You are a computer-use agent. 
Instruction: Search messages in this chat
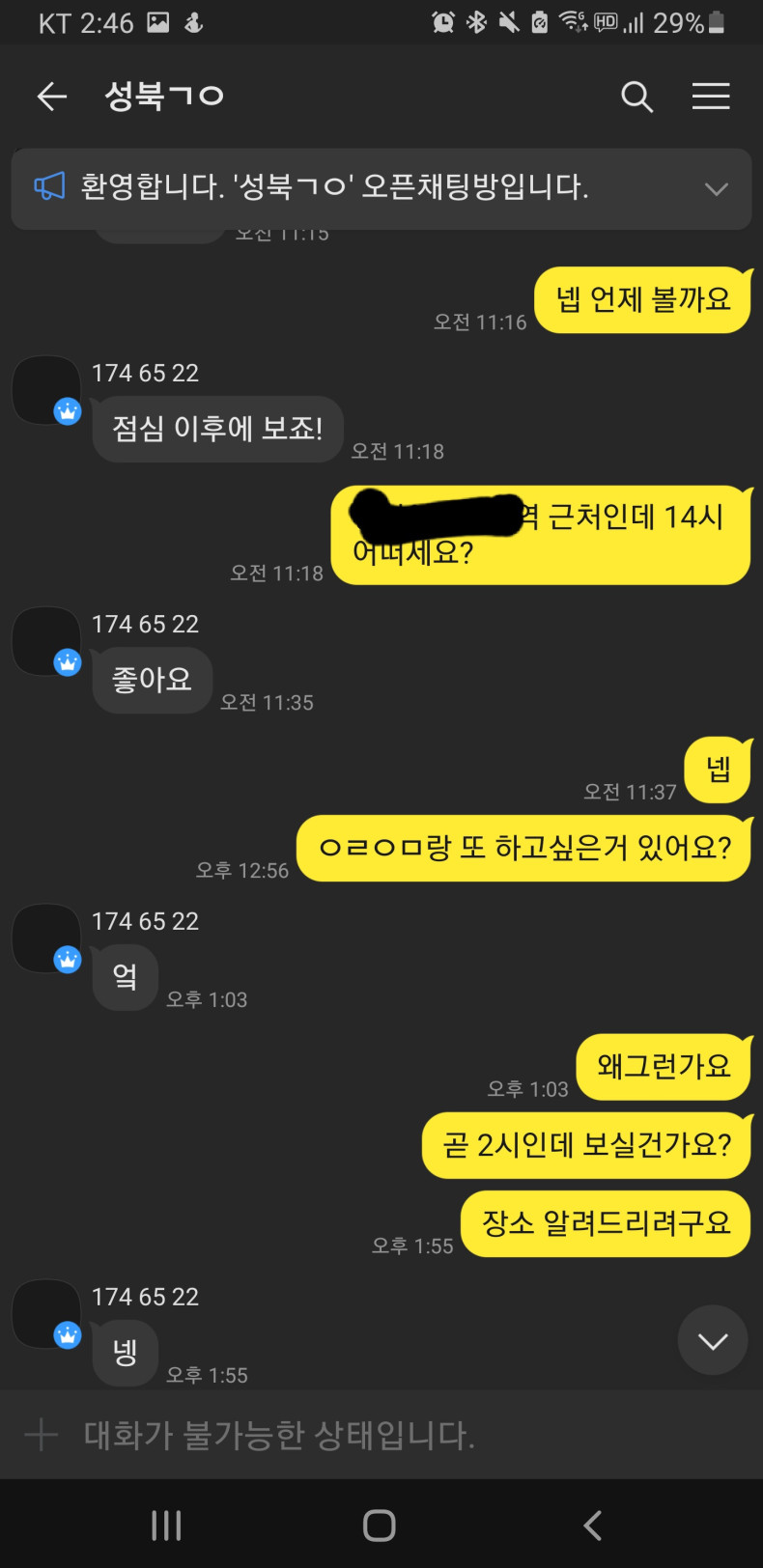pos(636,96)
